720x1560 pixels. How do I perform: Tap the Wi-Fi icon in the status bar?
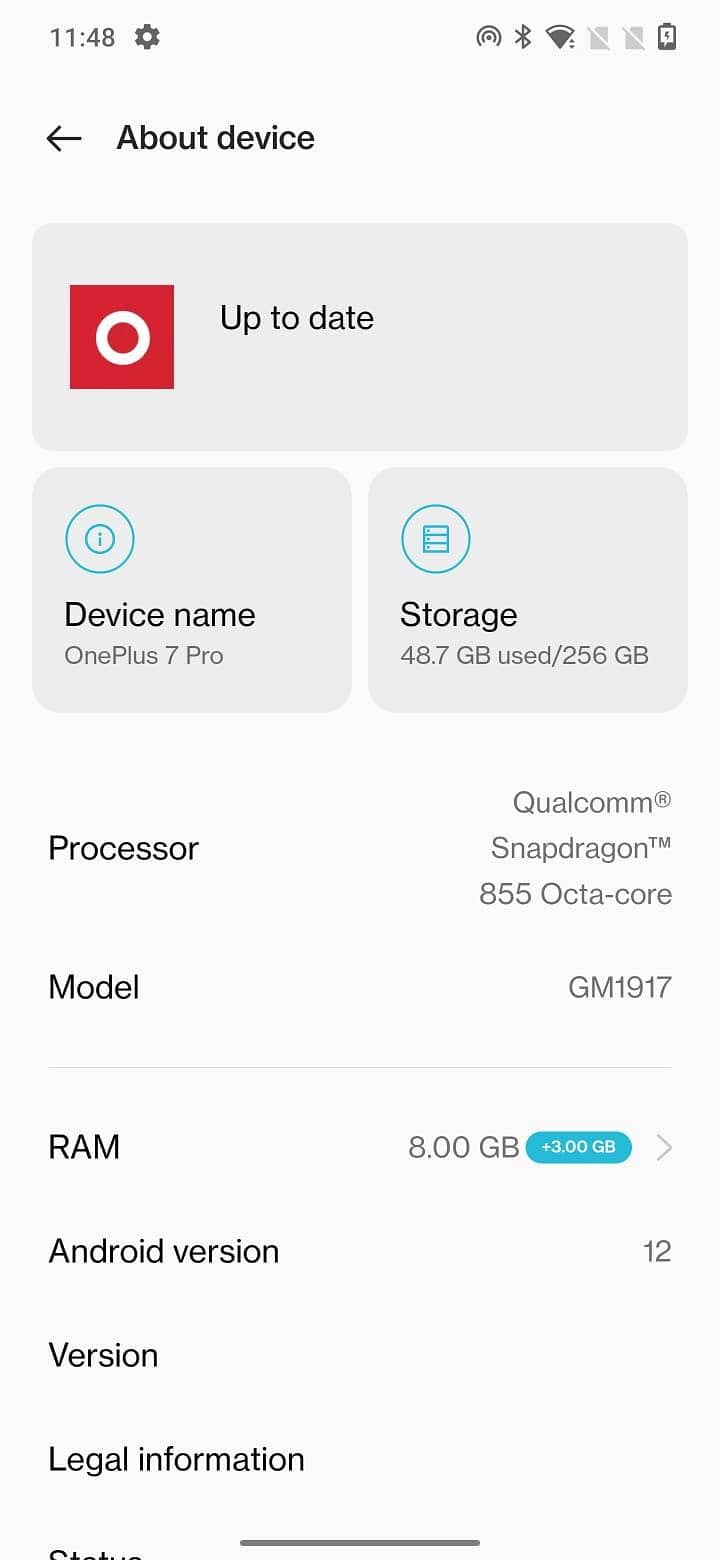pyautogui.click(x=560, y=37)
